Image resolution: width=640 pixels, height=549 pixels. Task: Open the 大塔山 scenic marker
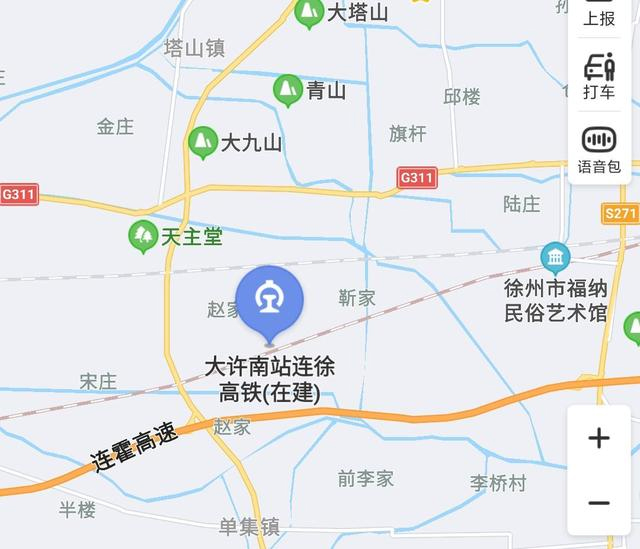tap(310, 13)
